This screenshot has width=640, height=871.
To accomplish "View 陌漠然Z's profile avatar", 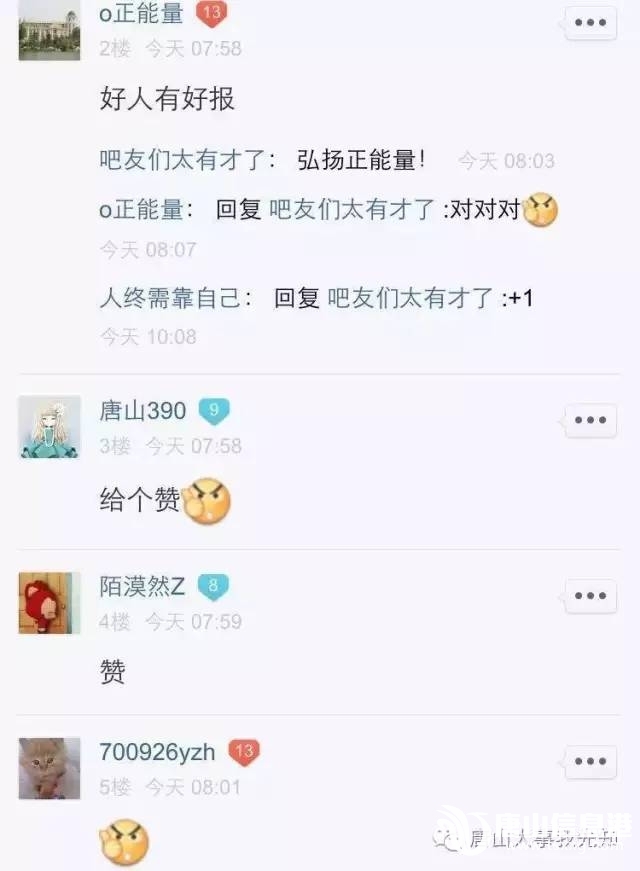I will [49, 603].
